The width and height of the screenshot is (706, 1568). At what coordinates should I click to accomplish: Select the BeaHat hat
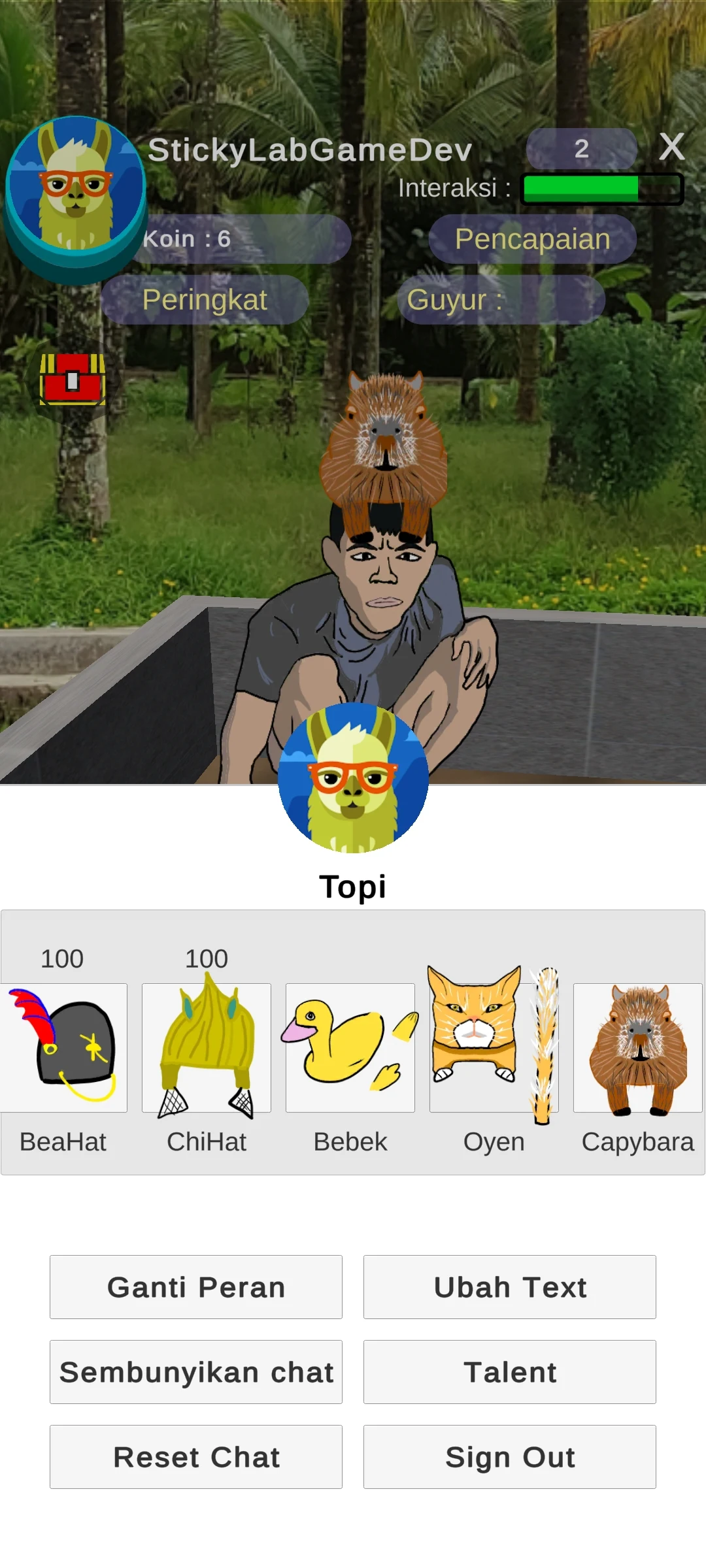(x=63, y=1047)
